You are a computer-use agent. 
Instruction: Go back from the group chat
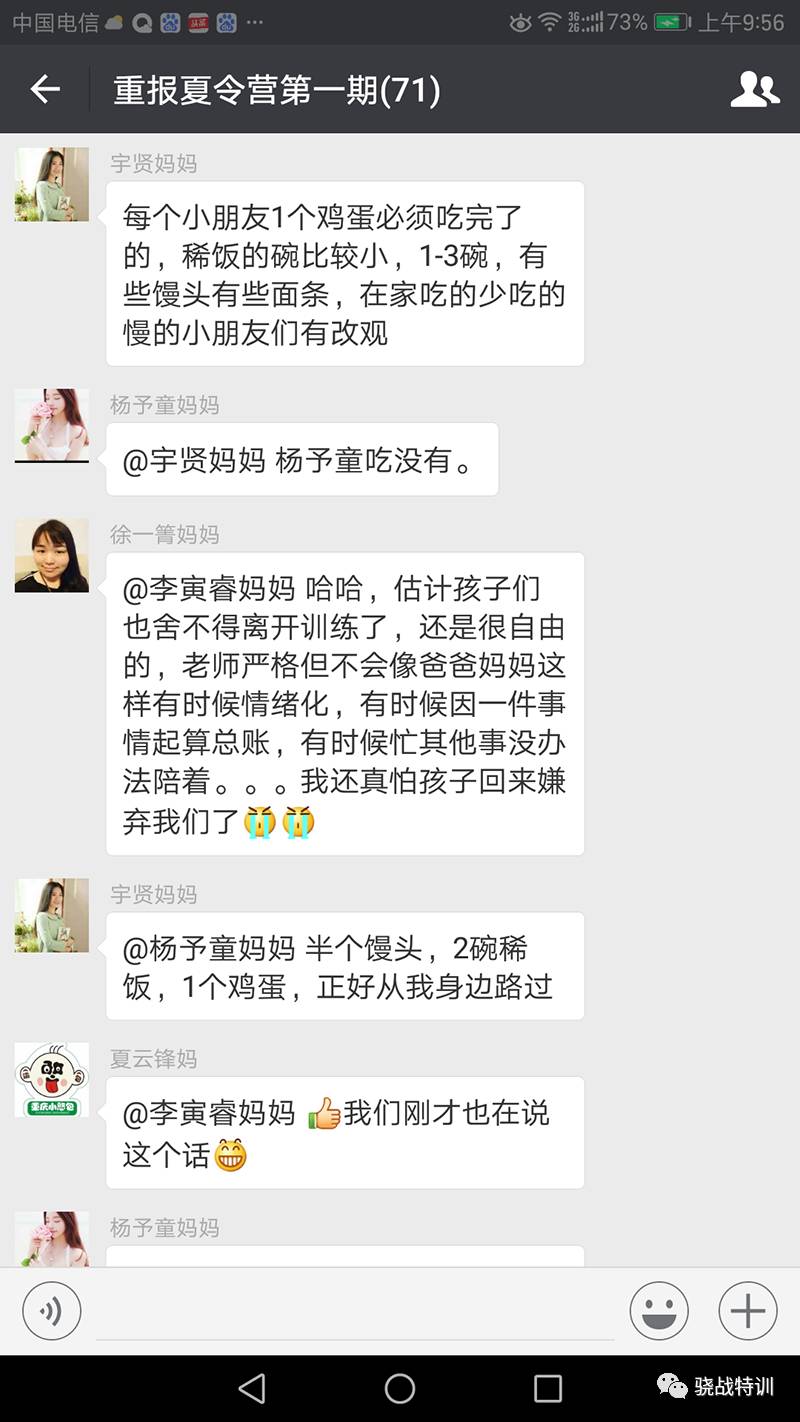[x=45, y=90]
